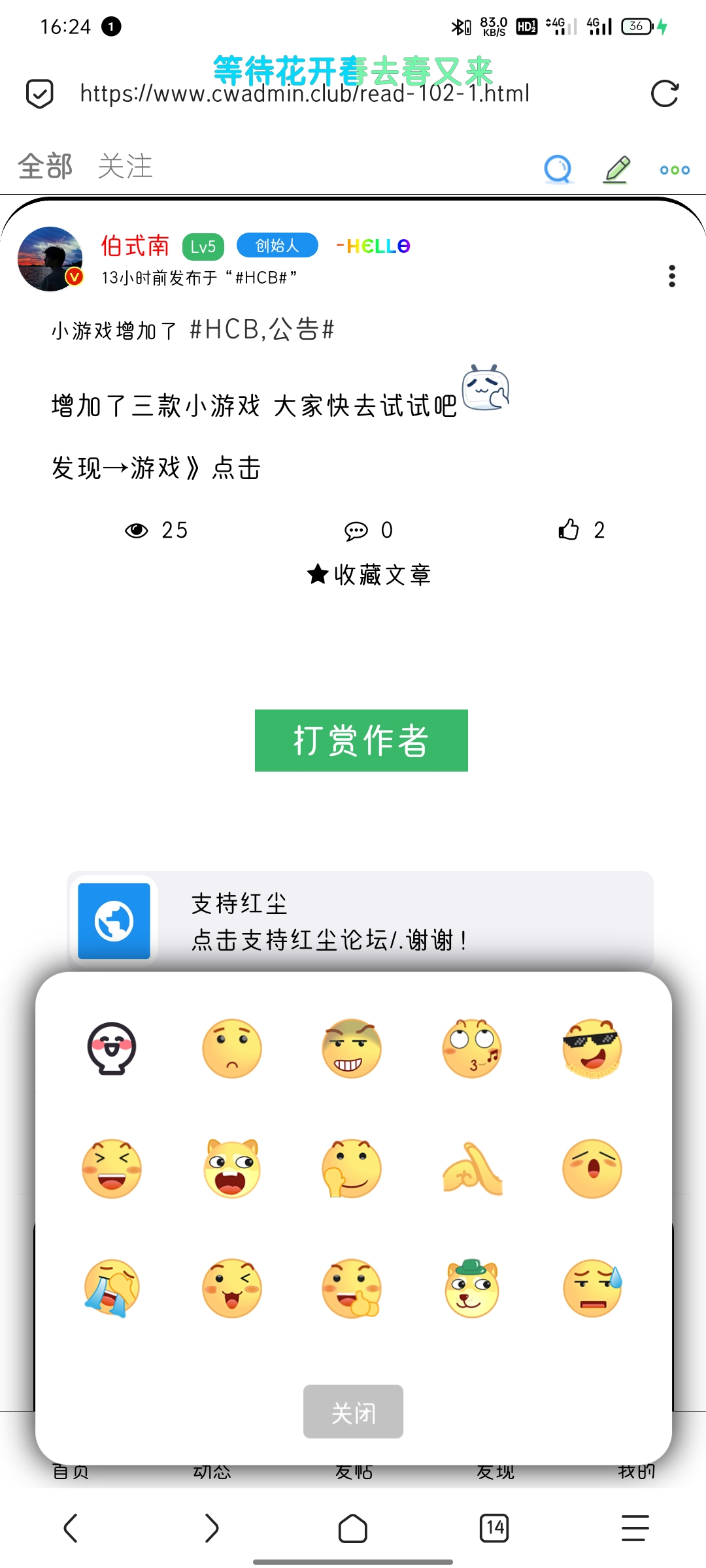Select the sunglasses emoji
Viewport: 706px width, 1568px height.
pos(592,1048)
